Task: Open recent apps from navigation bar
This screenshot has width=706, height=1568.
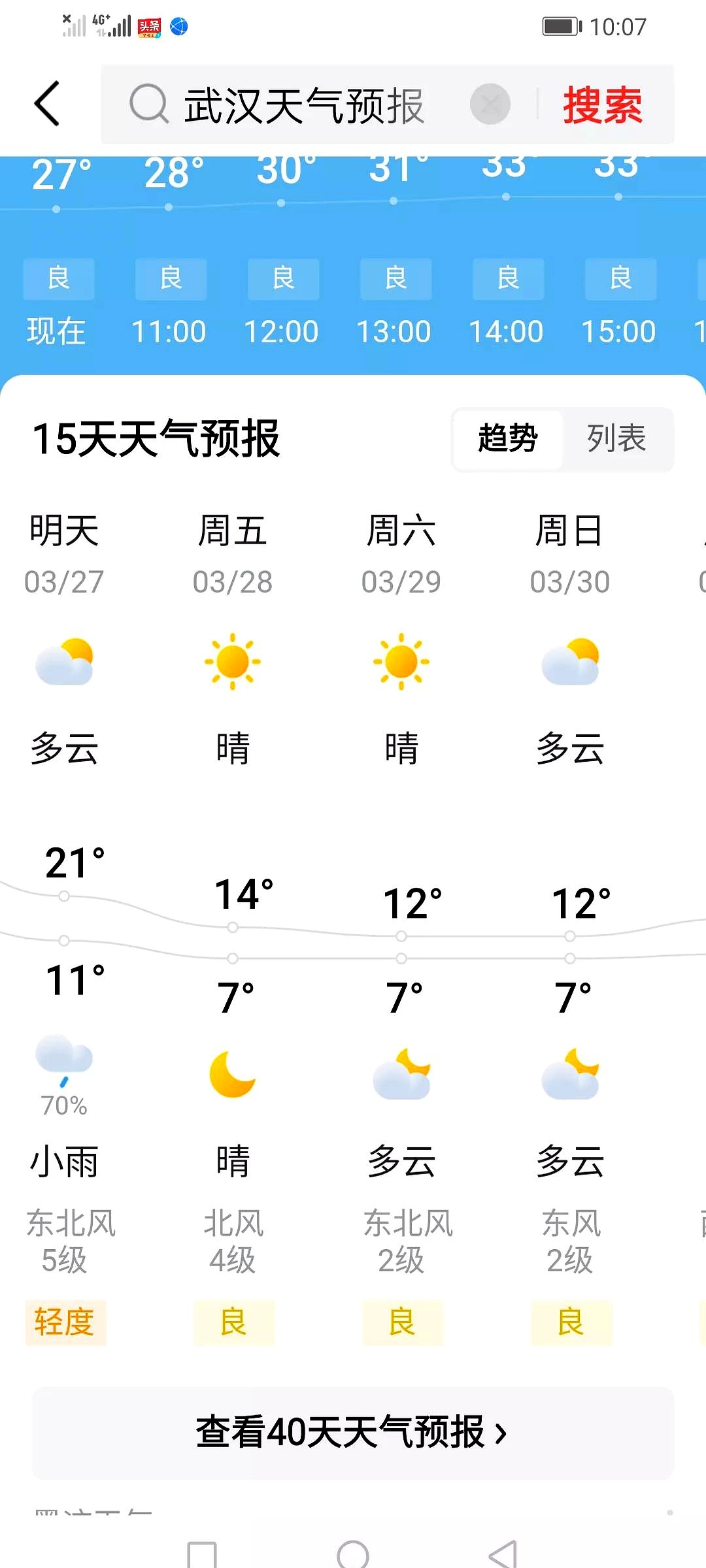Action: pyautogui.click(x=202, y=1554)
